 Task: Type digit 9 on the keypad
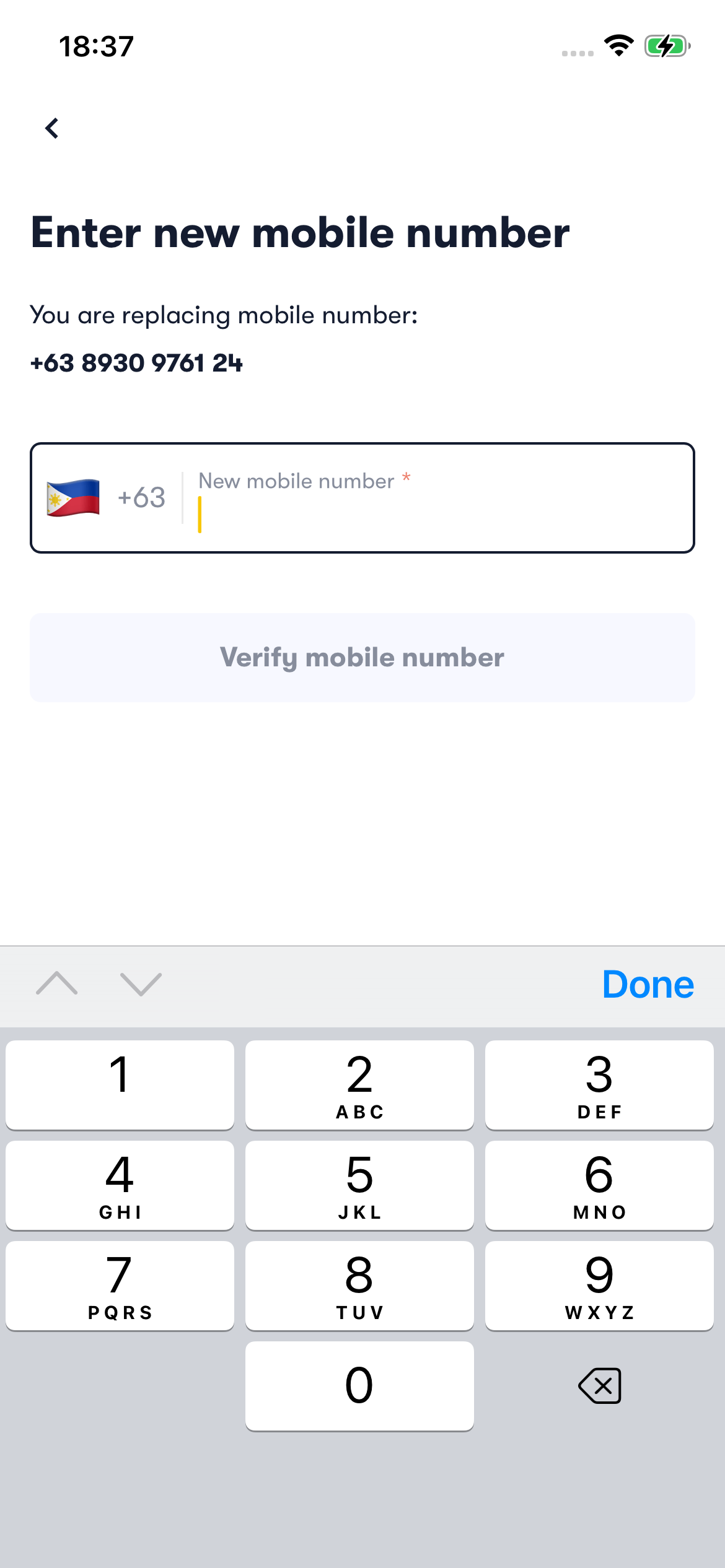click(x=599, y=1286)
